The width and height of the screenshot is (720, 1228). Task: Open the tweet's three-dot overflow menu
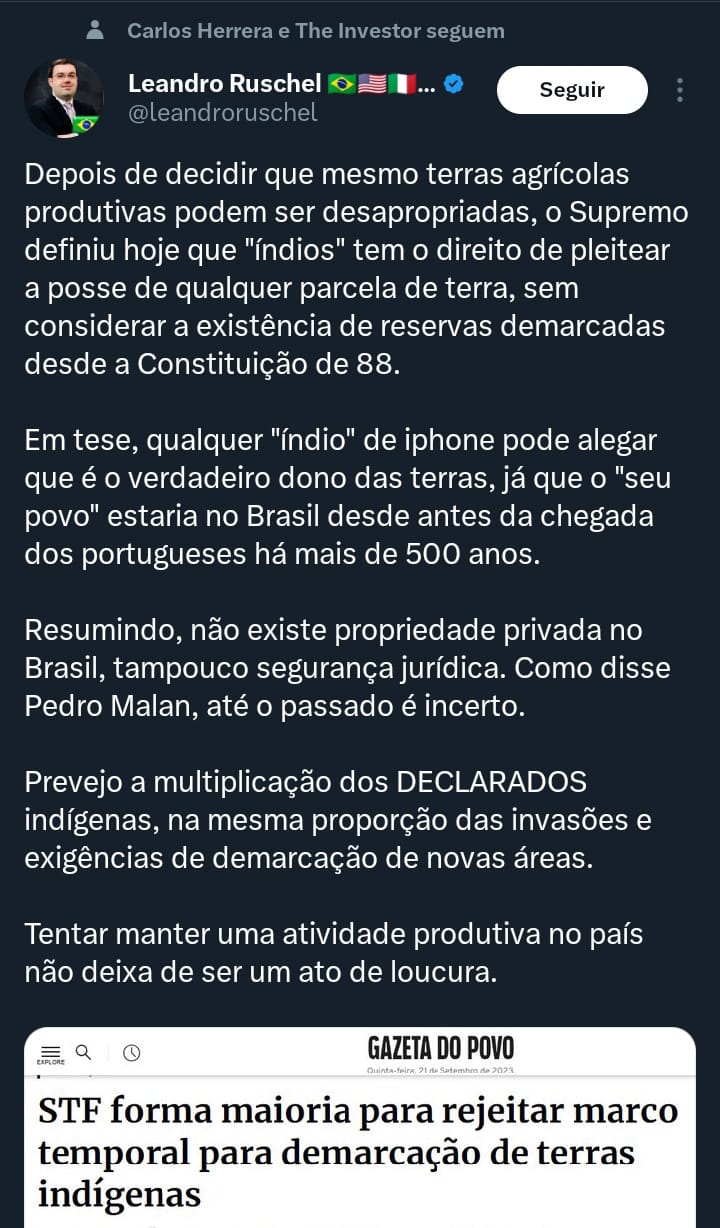[680, 90]
